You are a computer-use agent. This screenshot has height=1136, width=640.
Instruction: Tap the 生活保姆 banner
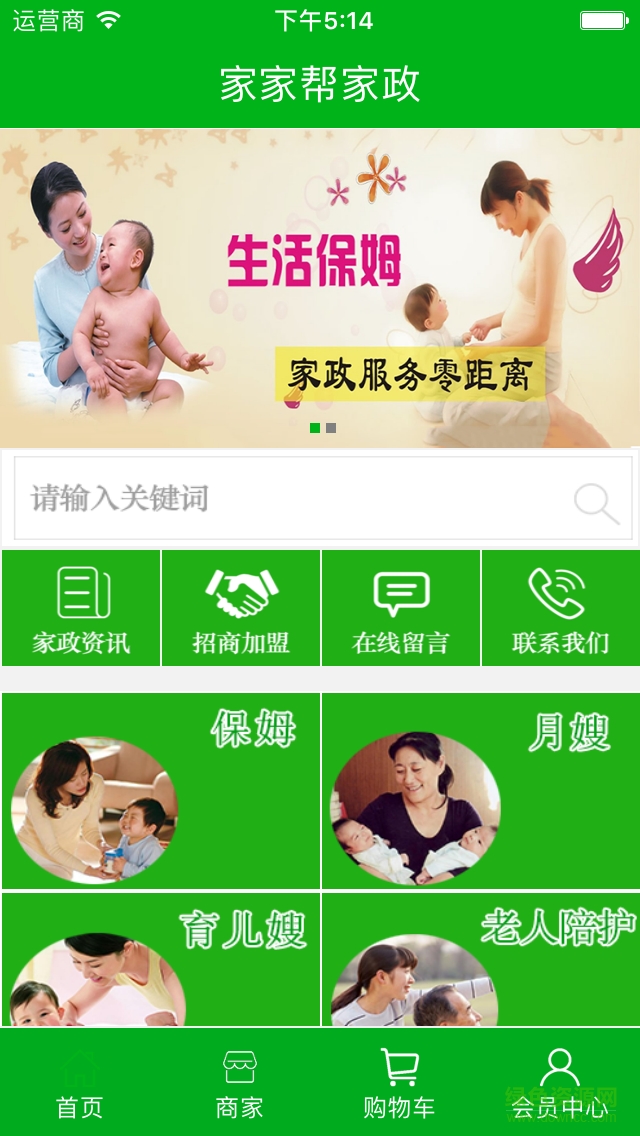coord(320,288)
